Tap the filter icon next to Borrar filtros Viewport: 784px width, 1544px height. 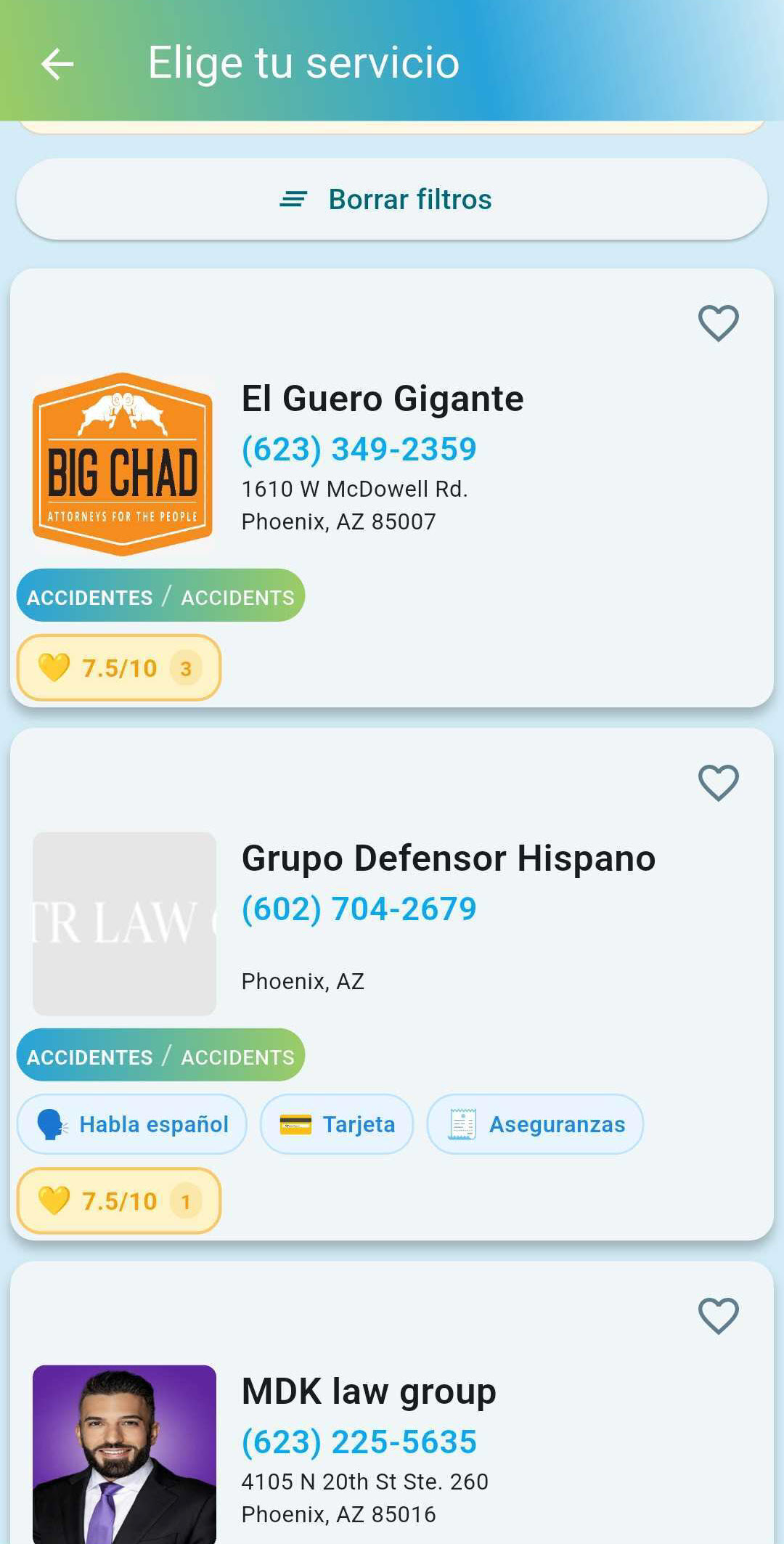(x=295, y=199)
